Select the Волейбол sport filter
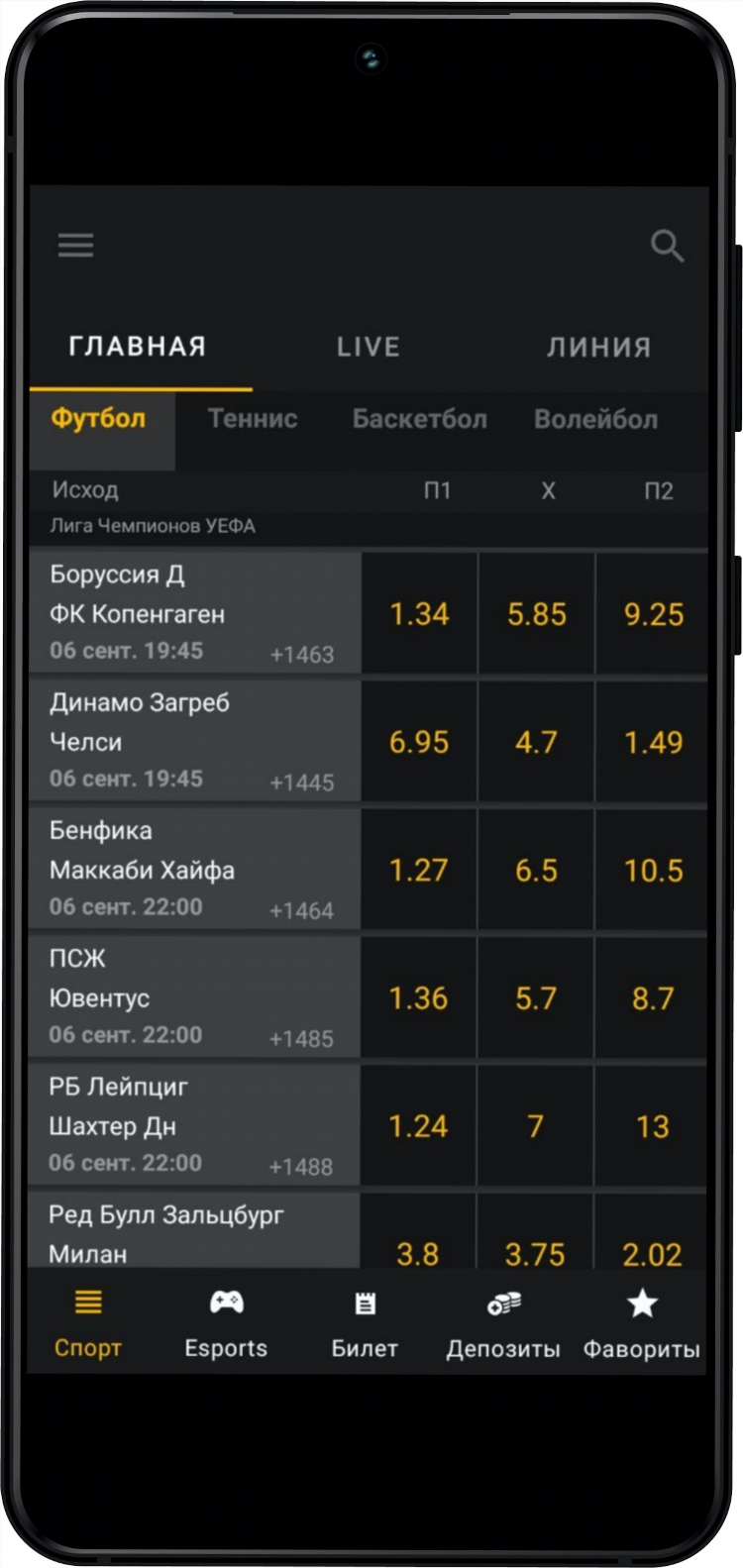743x1568 pixels. coord(595,419)
